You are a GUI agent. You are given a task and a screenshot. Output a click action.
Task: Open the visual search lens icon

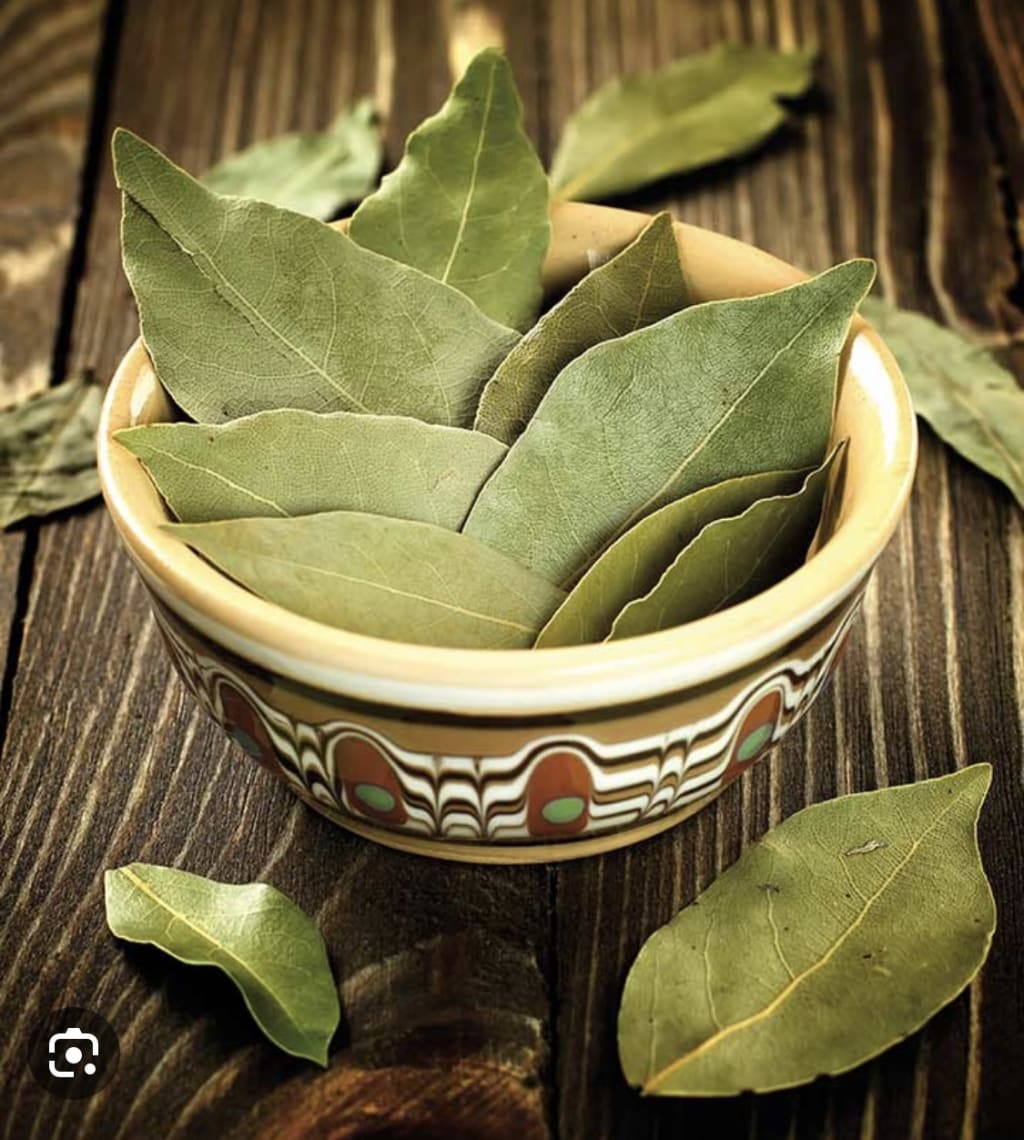[x=73, y=1053]
